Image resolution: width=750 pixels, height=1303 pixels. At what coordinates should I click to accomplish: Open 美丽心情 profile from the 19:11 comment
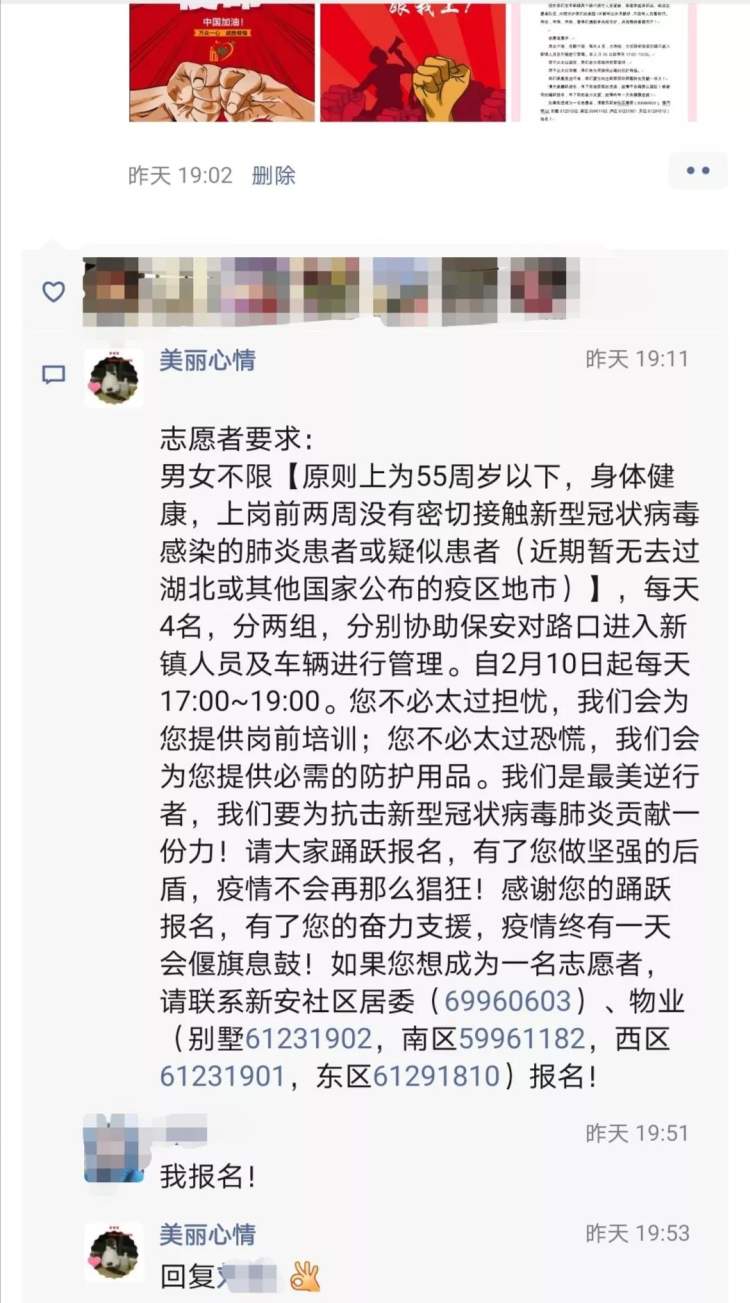pos(207,360)
